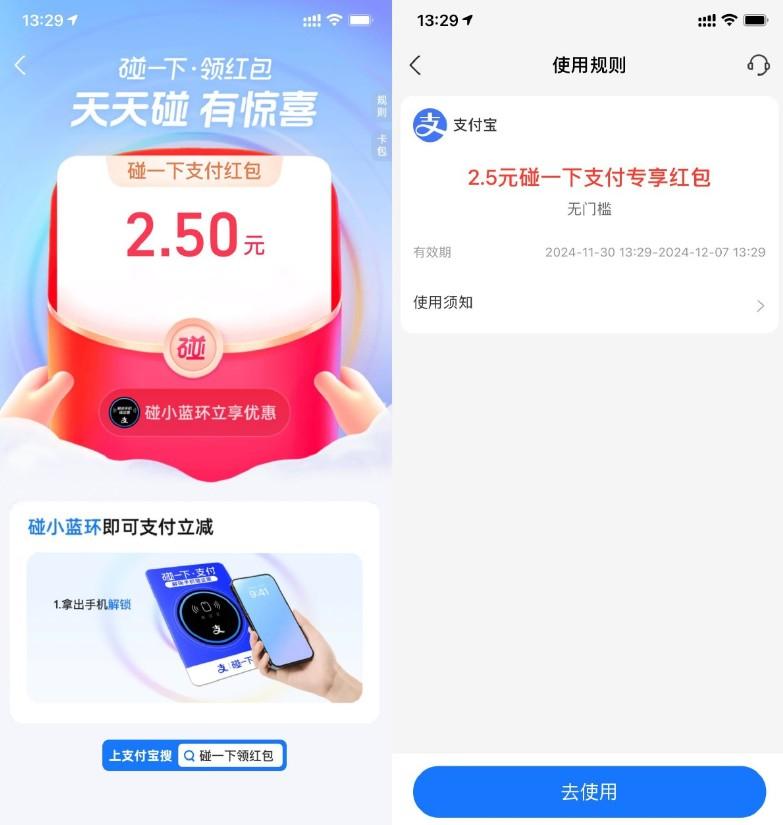This screenshot has height=825, width=783.
Task: Tap the 碰小蓝环立享优惠 button
Action: pos(195,412)
